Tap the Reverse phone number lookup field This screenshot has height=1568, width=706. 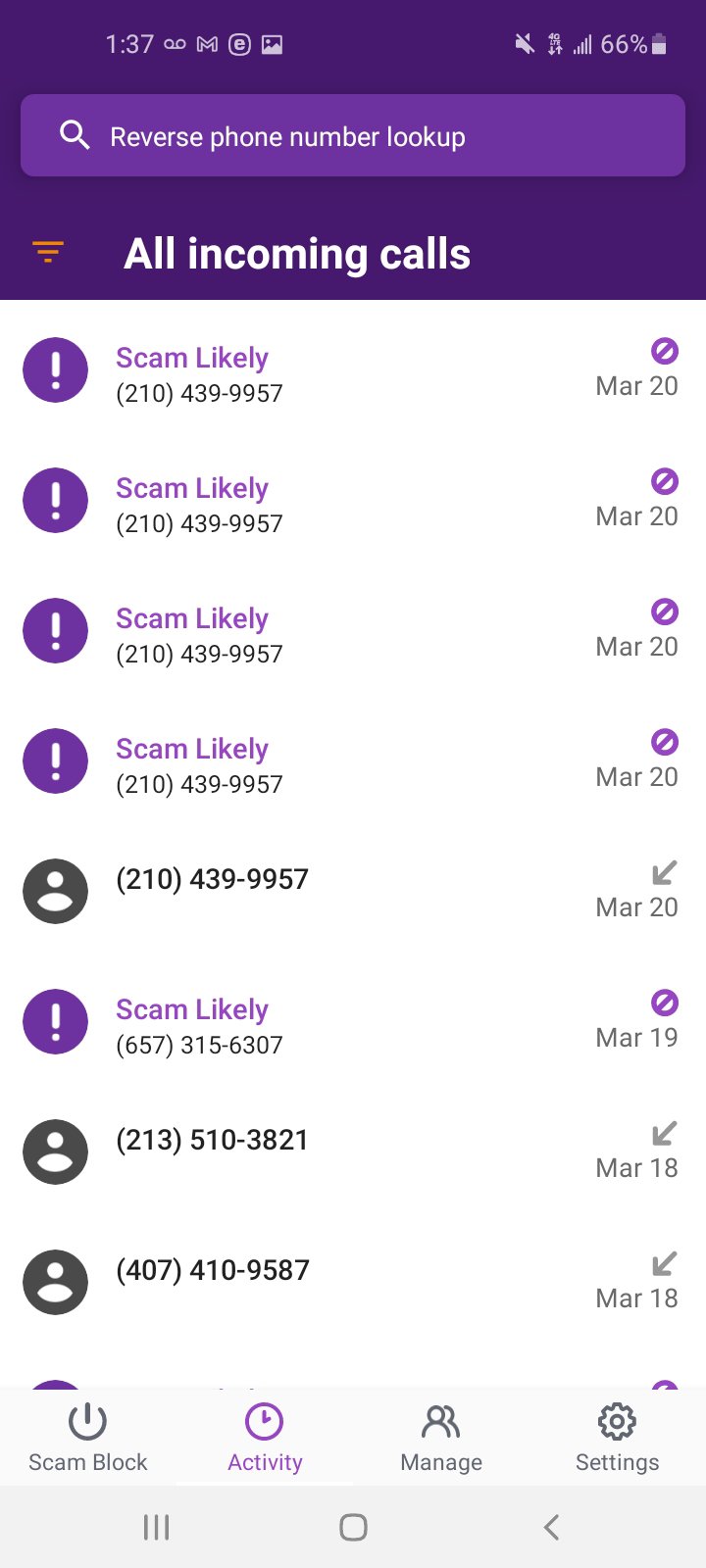(x=353, y=136)
